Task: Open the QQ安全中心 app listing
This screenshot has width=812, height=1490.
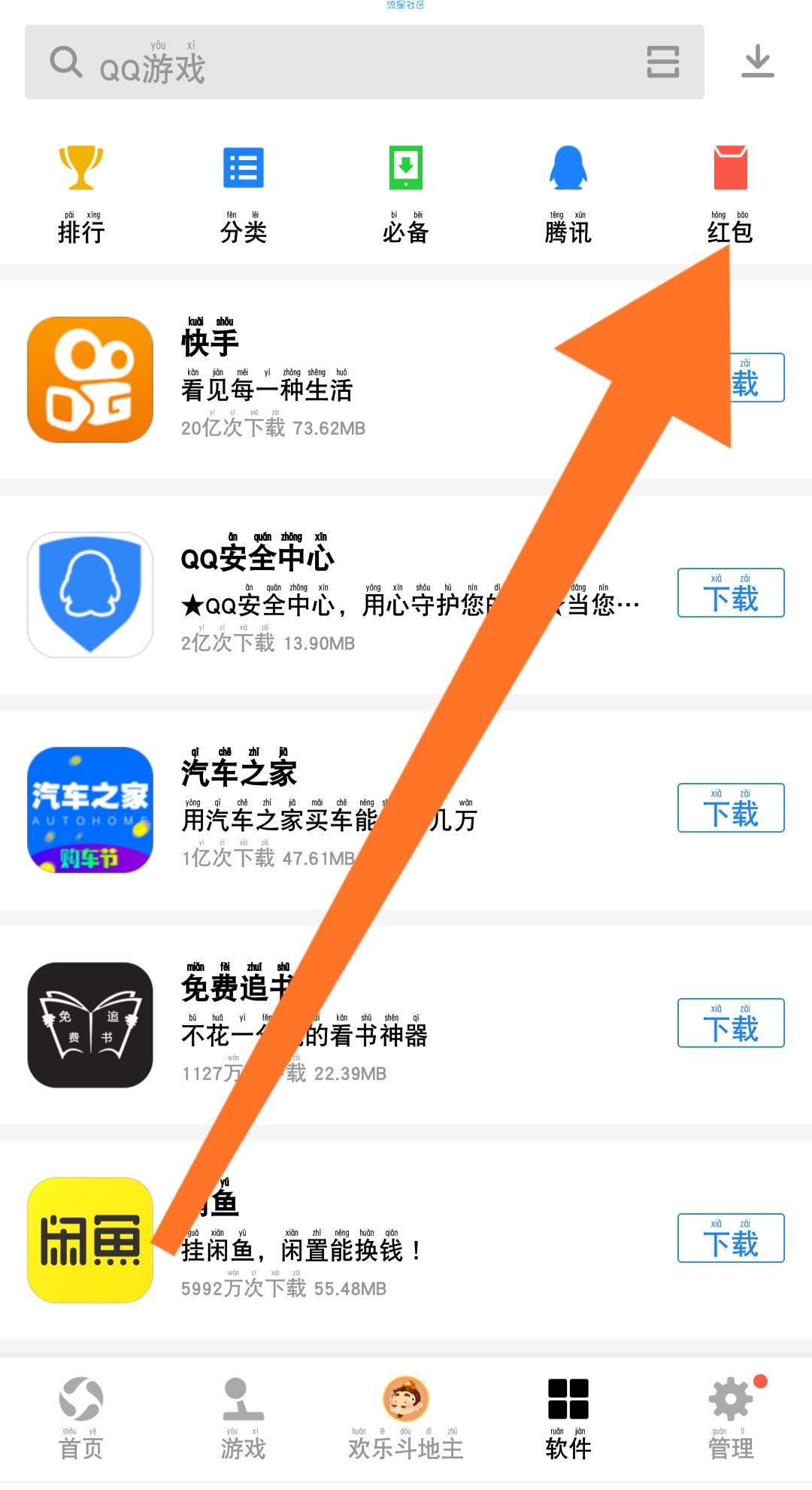Action: point(90,595)
